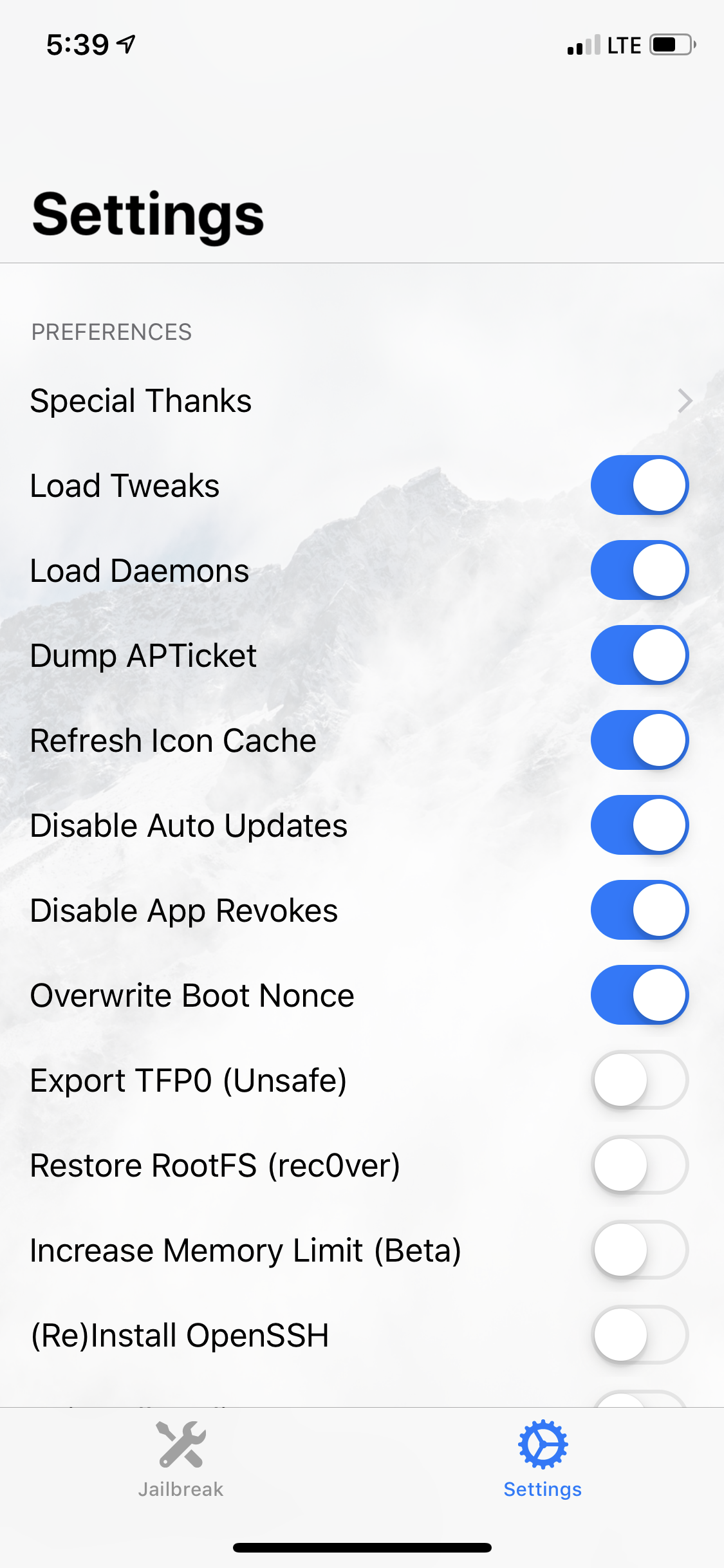Toggle the Disable App Revokes switch
Viewport: 724px width, 1568px height.
(640, 910)
